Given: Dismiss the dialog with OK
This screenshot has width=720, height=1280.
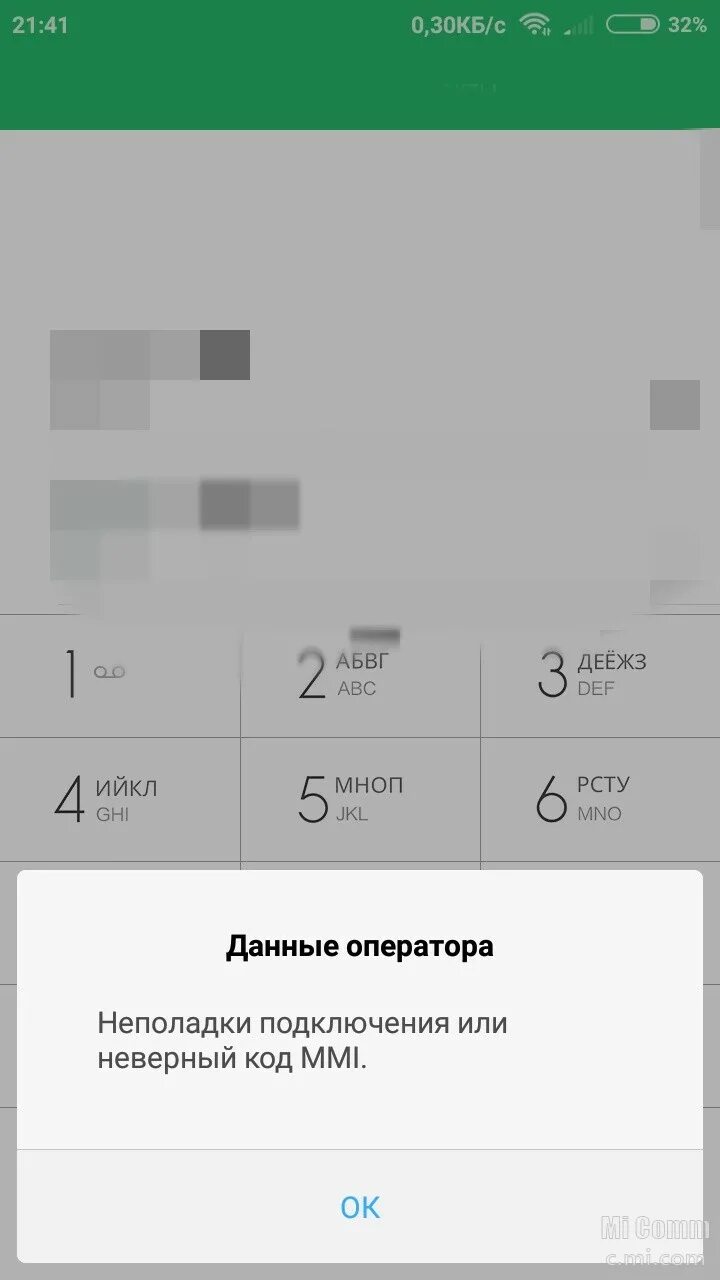Looking at the screenshot, I should (x=360, y=1206).
